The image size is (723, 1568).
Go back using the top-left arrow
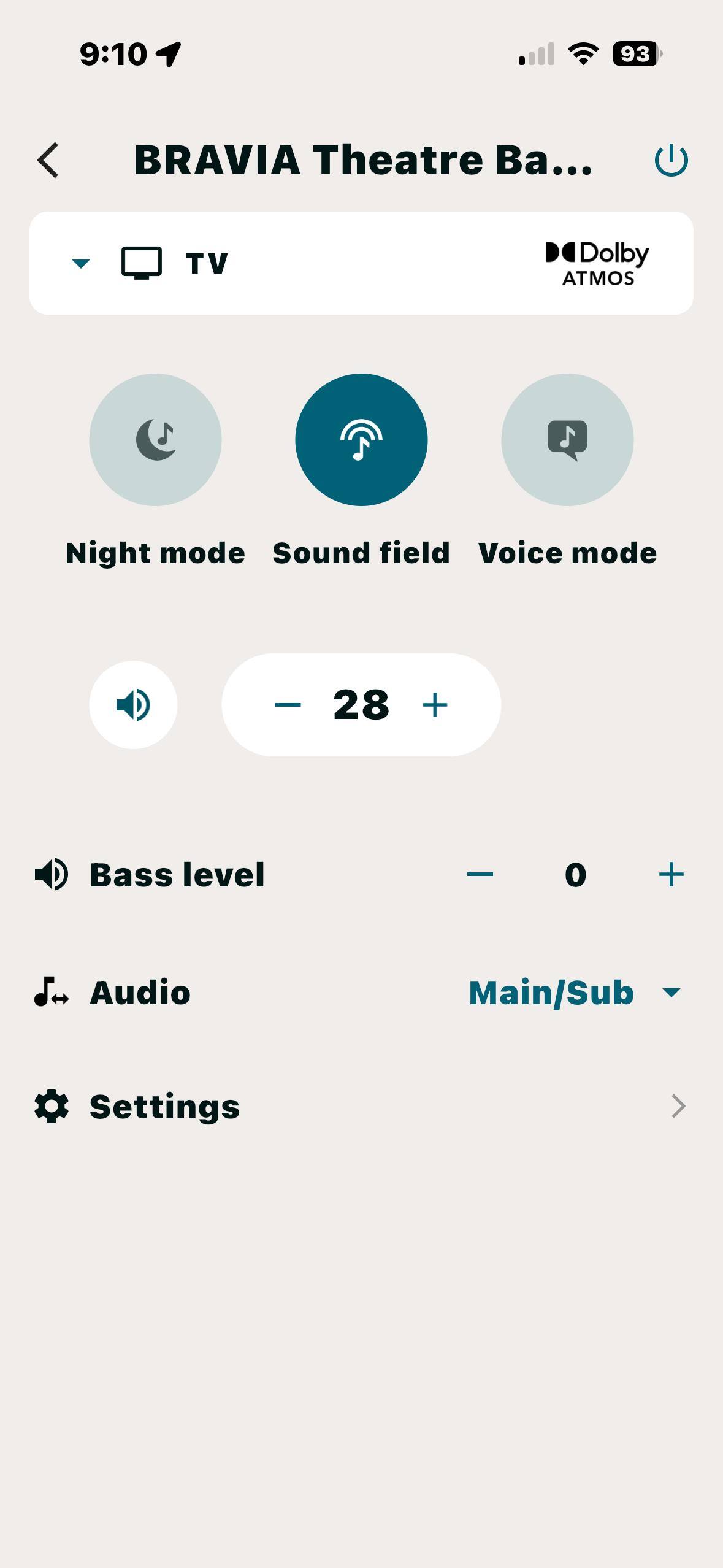click(x=48, y=161)
